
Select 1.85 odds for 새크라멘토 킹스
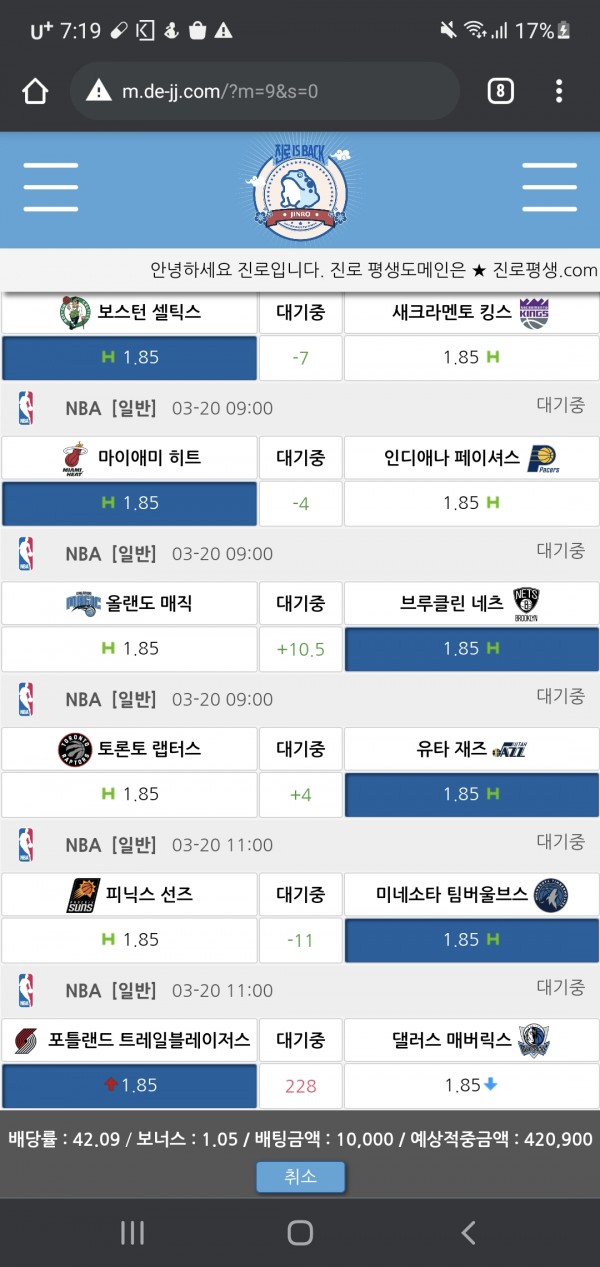point(471,357)
